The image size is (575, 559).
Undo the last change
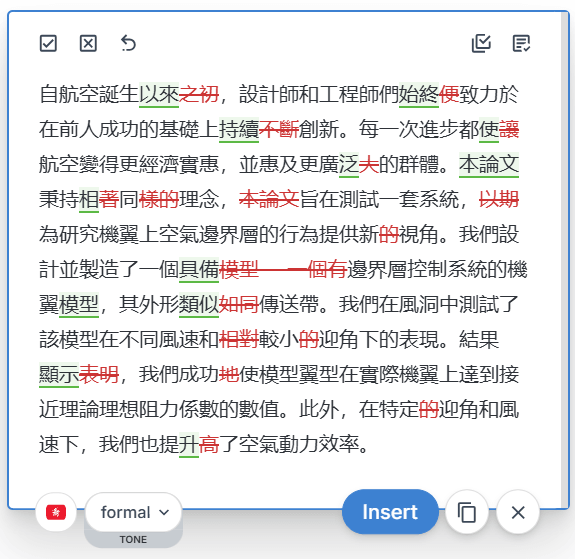coord(128,43)
